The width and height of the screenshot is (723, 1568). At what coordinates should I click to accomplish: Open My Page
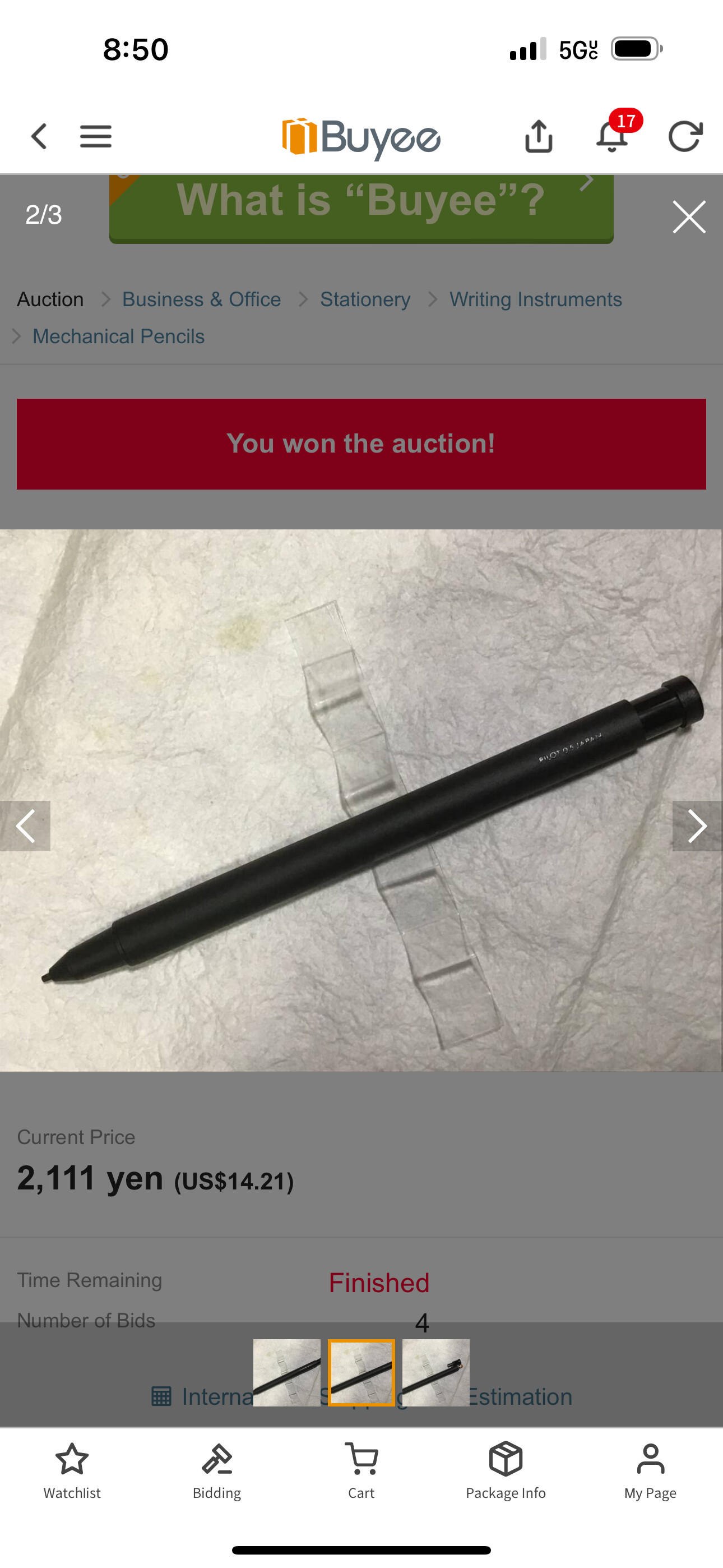click(x=651, y=1471)
